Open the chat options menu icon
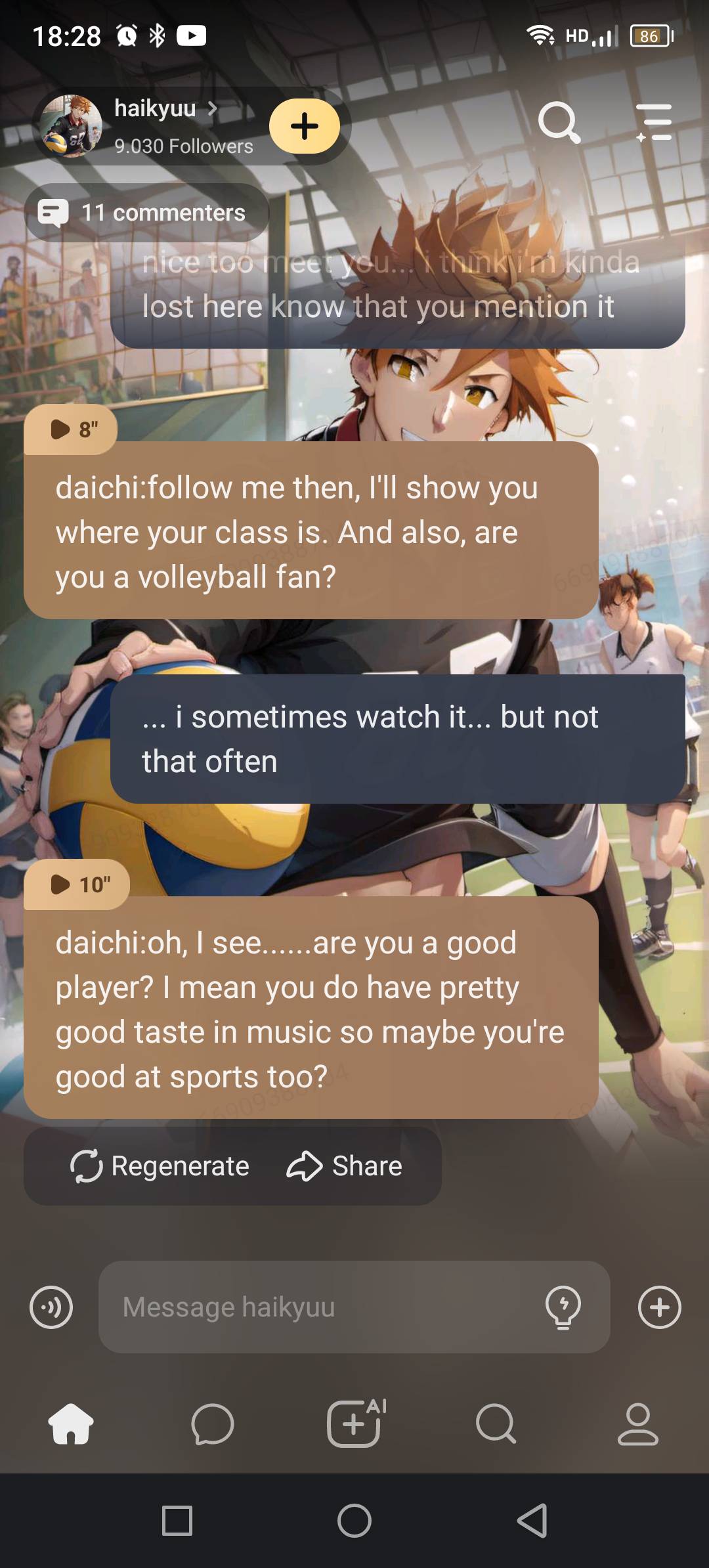The width and height of the screenshot is (709, 1568). pyautogui.click(x=654, y=123)
